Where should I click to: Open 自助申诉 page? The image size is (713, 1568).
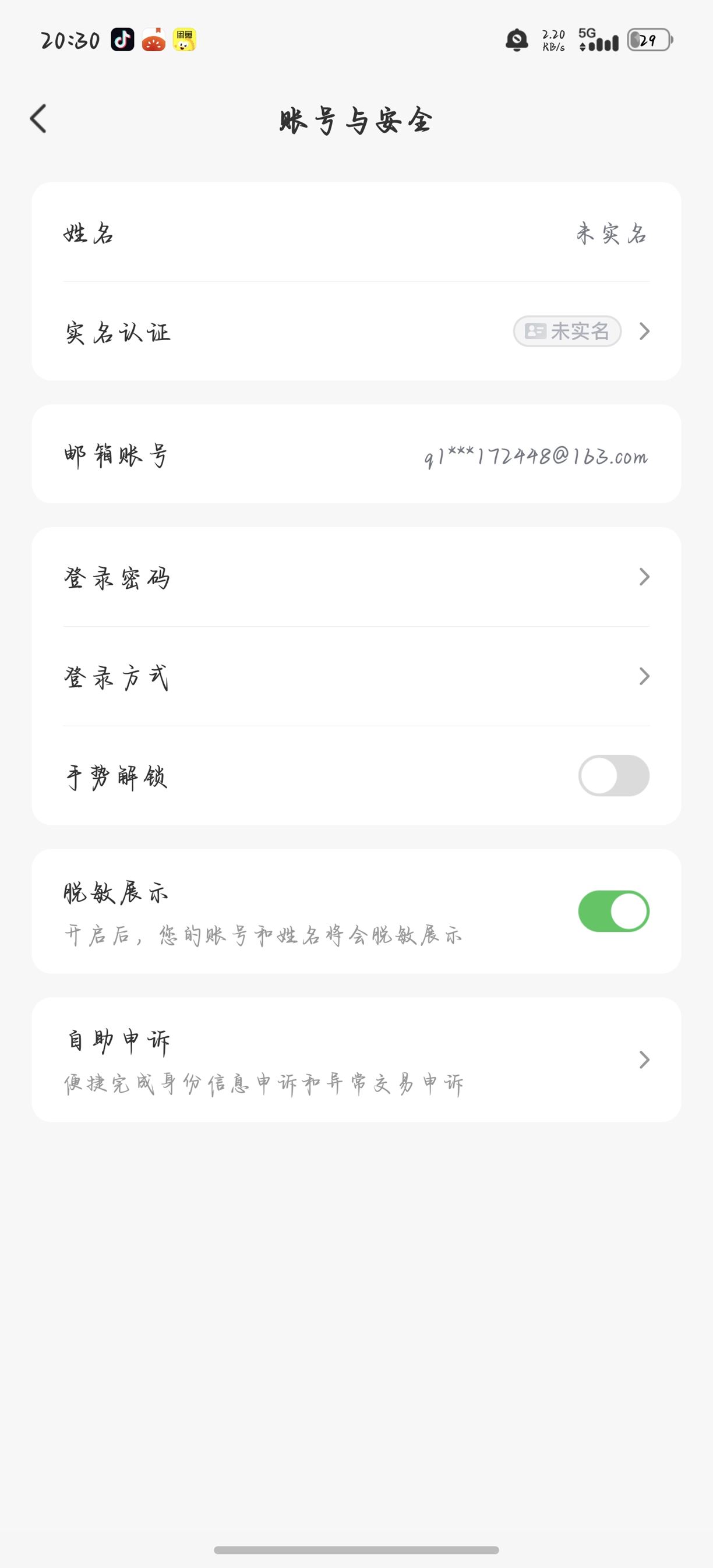pos(356,1060)
